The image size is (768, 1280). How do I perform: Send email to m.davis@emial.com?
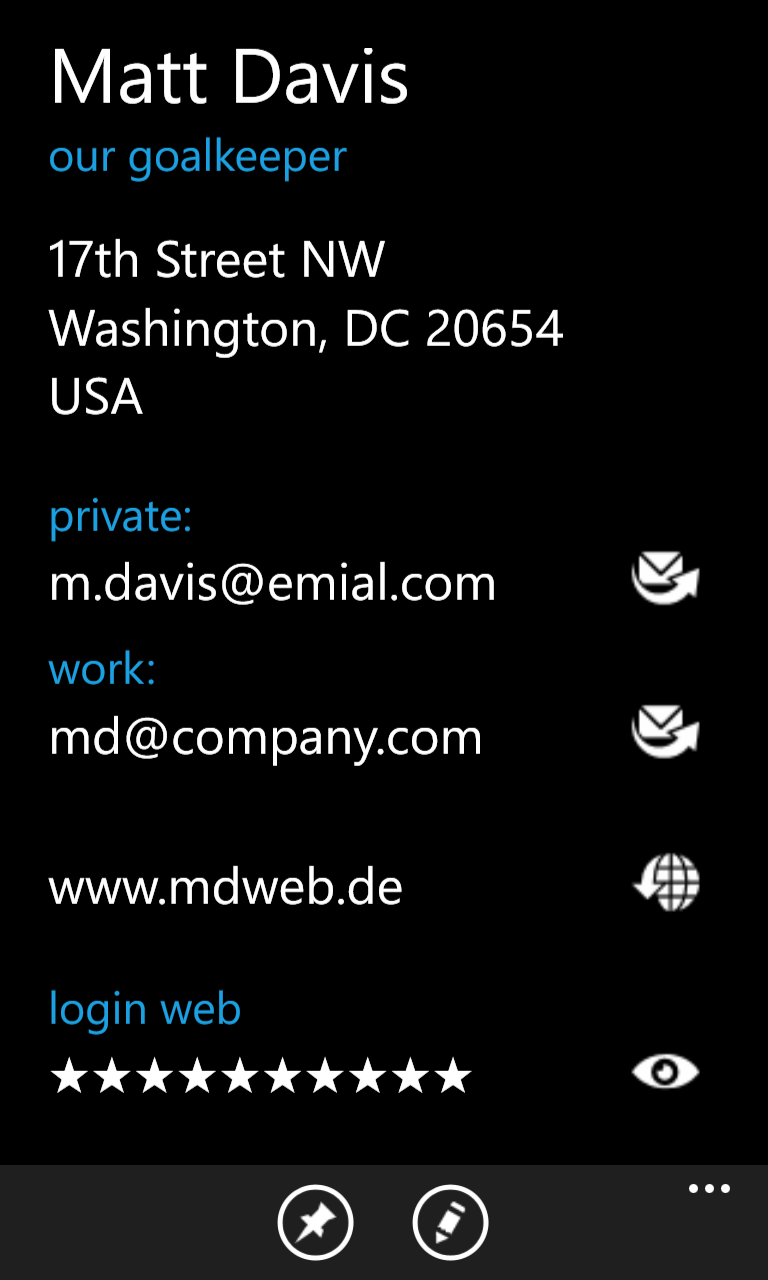tap(665, 580)
